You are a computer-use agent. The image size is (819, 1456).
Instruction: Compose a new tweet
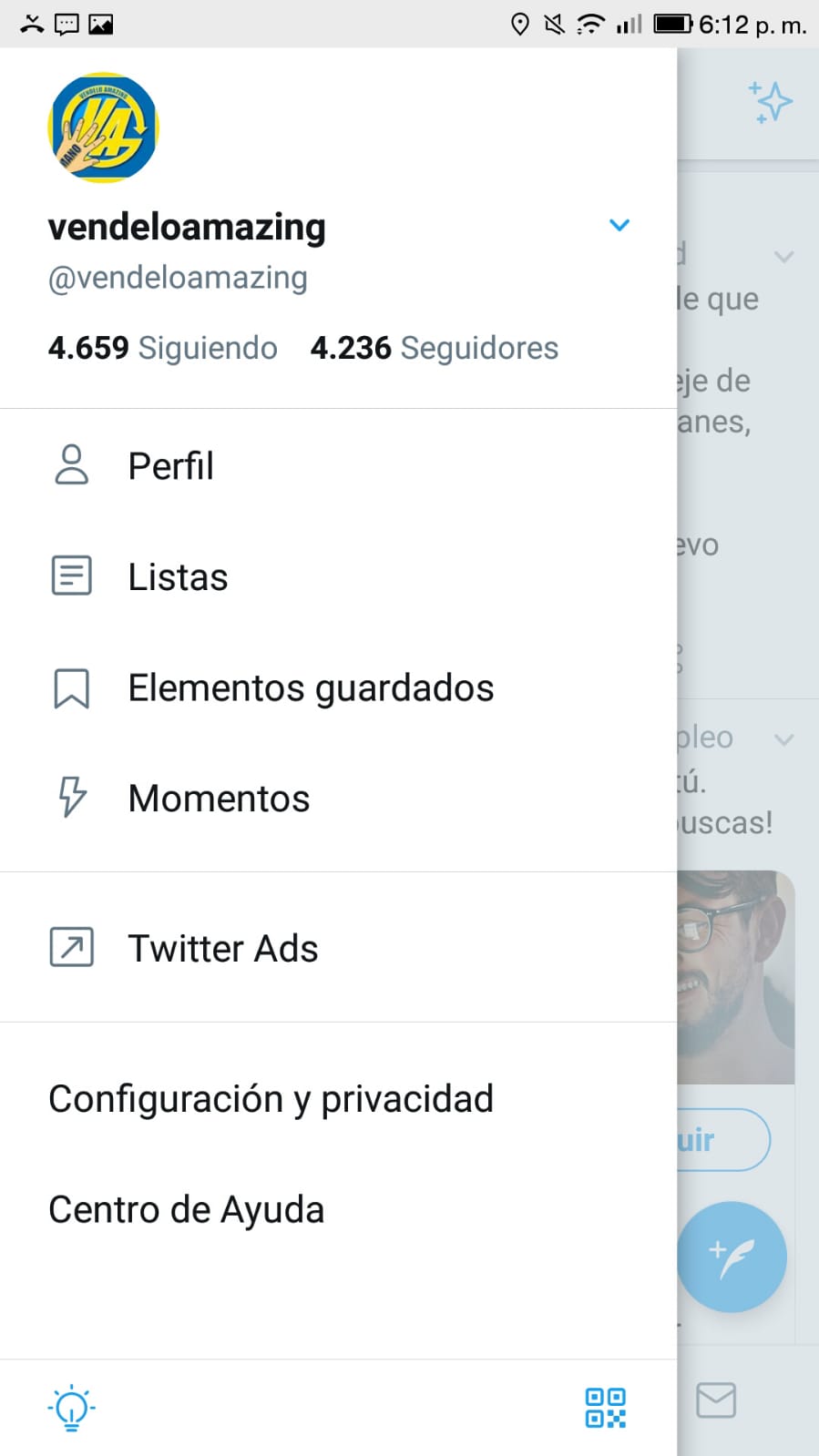[732, 1257]
